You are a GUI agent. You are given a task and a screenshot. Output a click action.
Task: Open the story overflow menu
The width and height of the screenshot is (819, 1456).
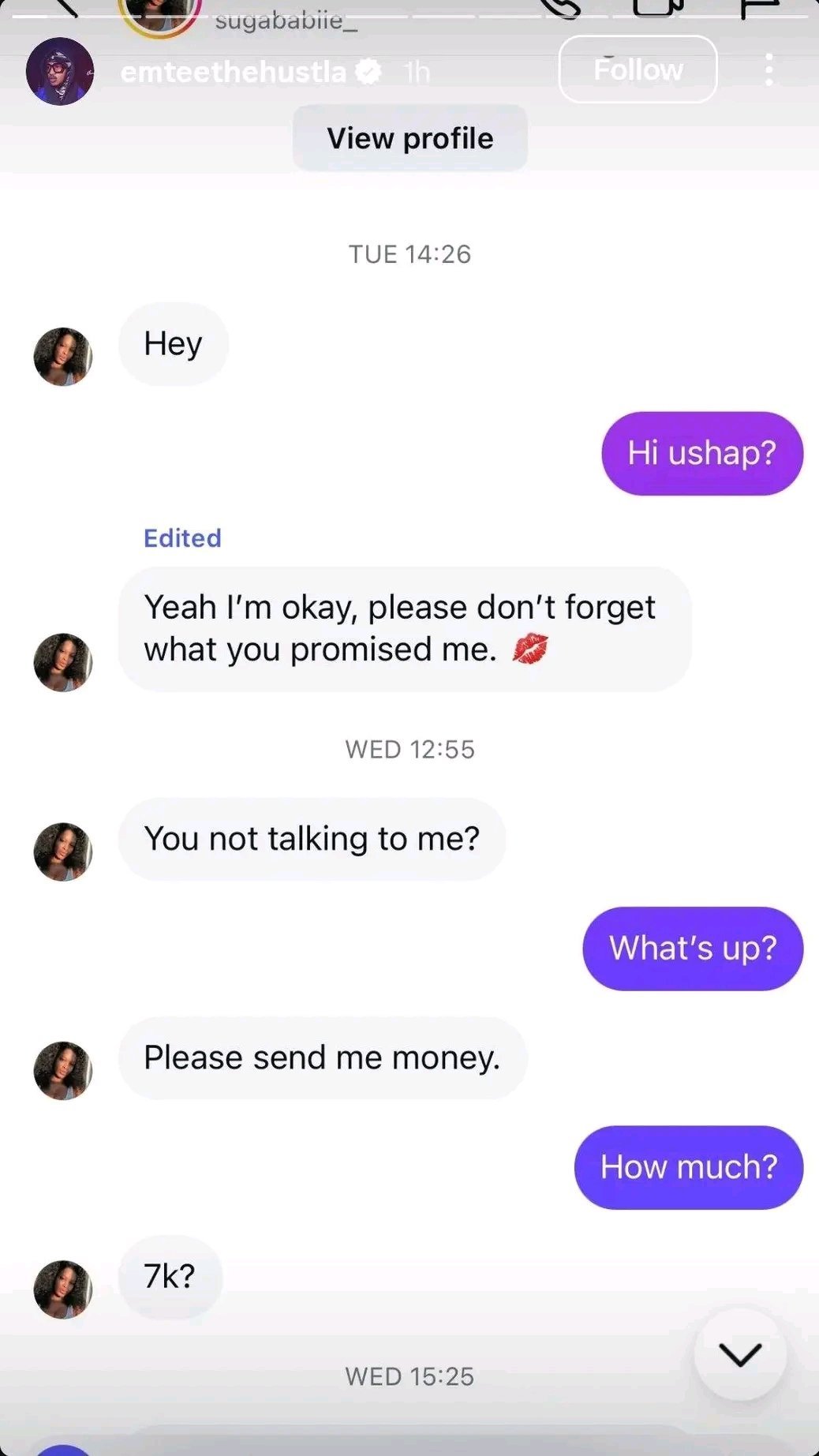(x=769, y=70)
